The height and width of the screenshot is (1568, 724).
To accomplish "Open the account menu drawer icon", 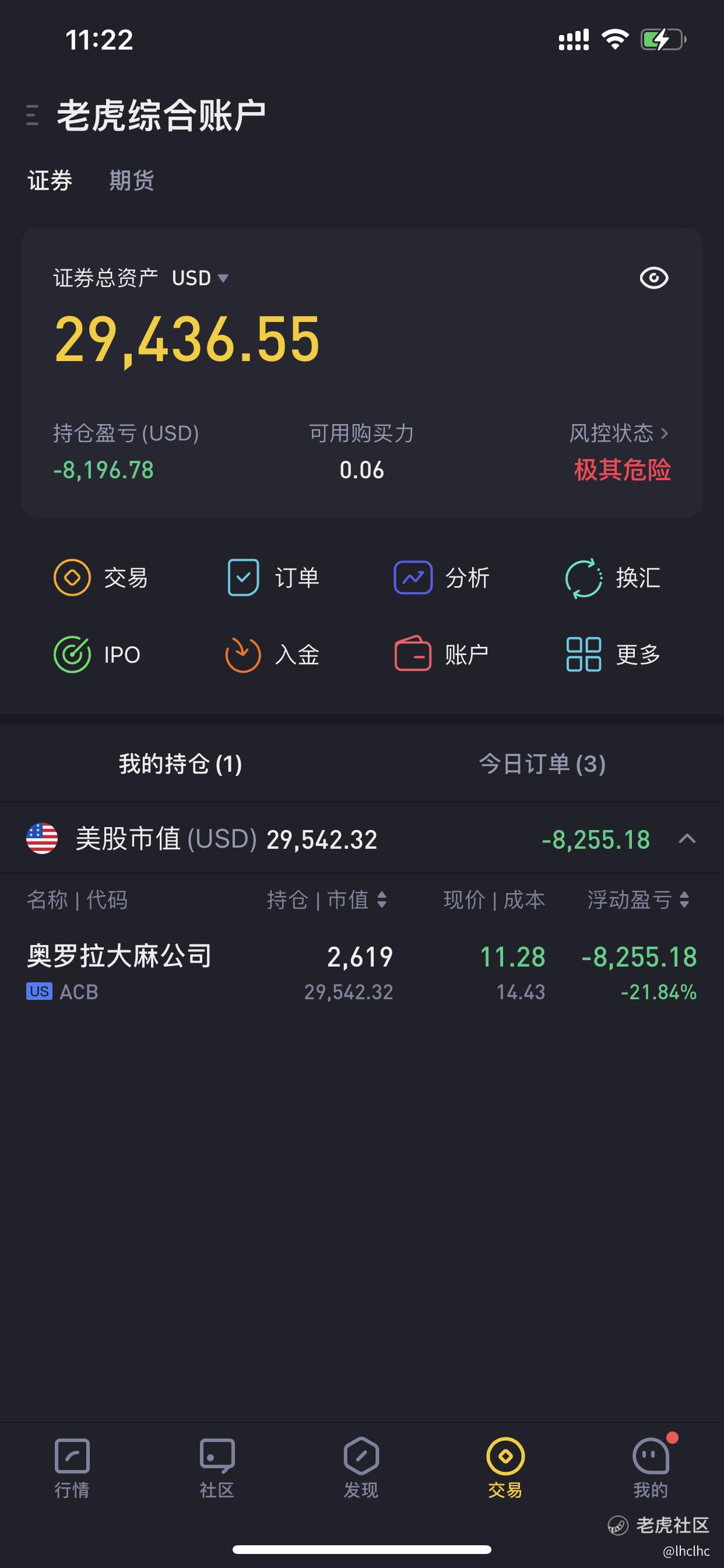I will pos(32,115).
